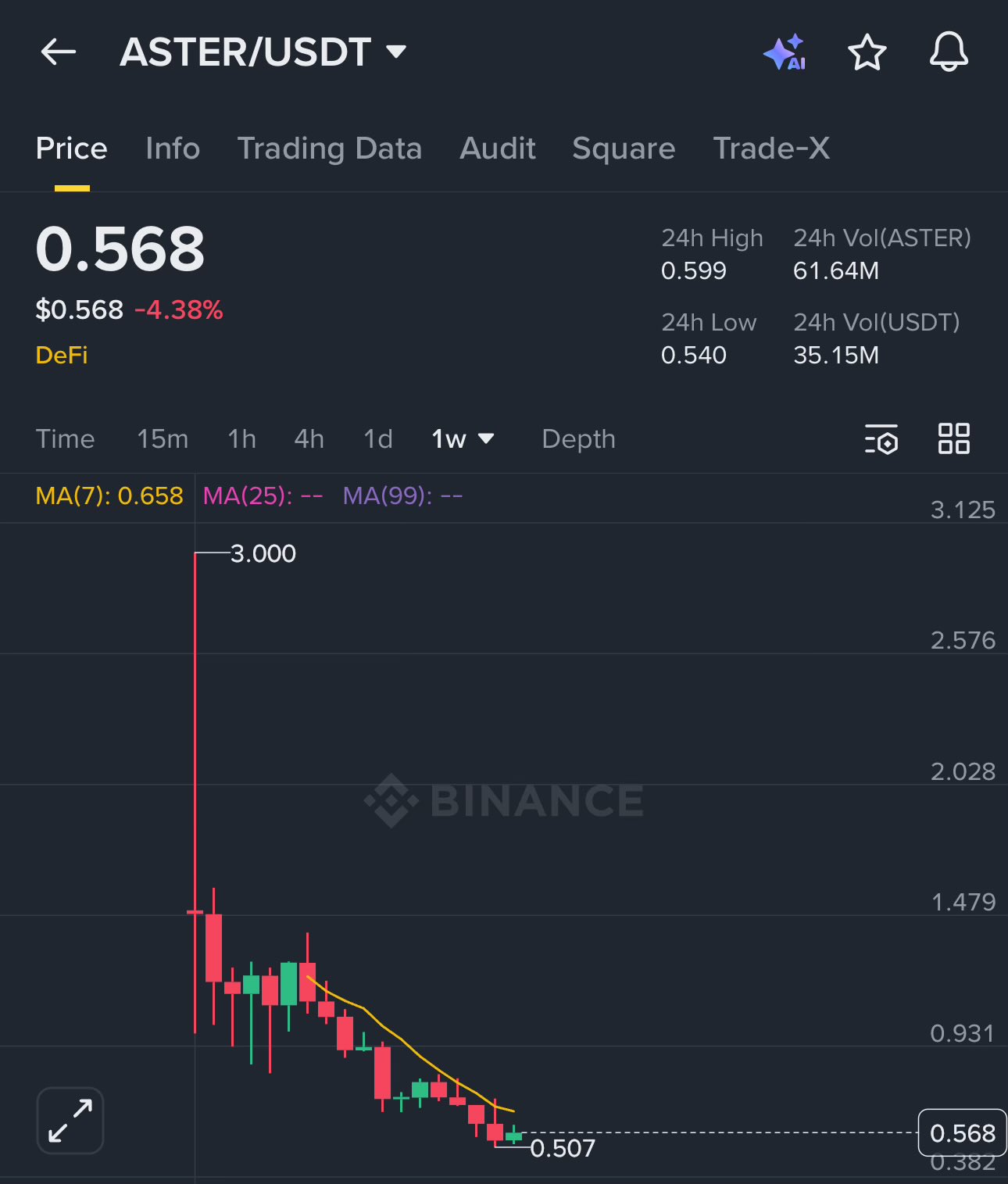Set a price alert bell
The image size is (1008, 1184).
click(x=949, y=52)
